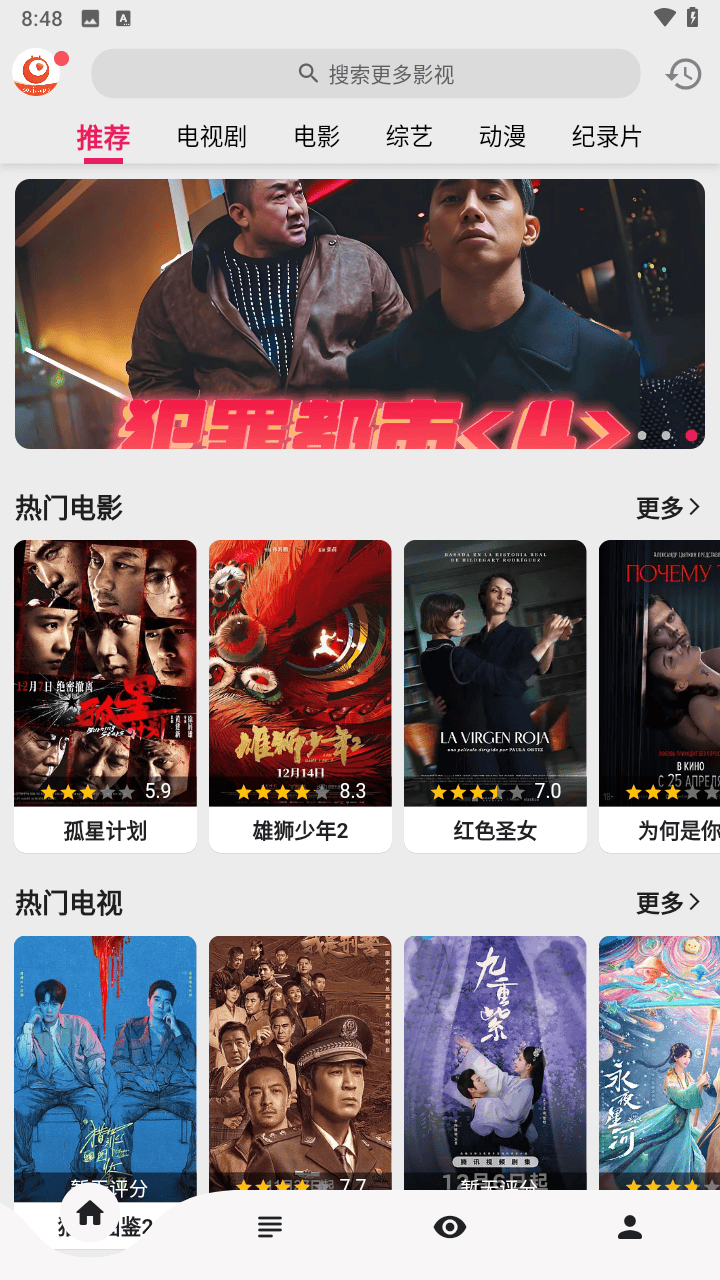Open viewing history with the clock icon
This screenshot has width=720, height=1280.
point(682,73)
